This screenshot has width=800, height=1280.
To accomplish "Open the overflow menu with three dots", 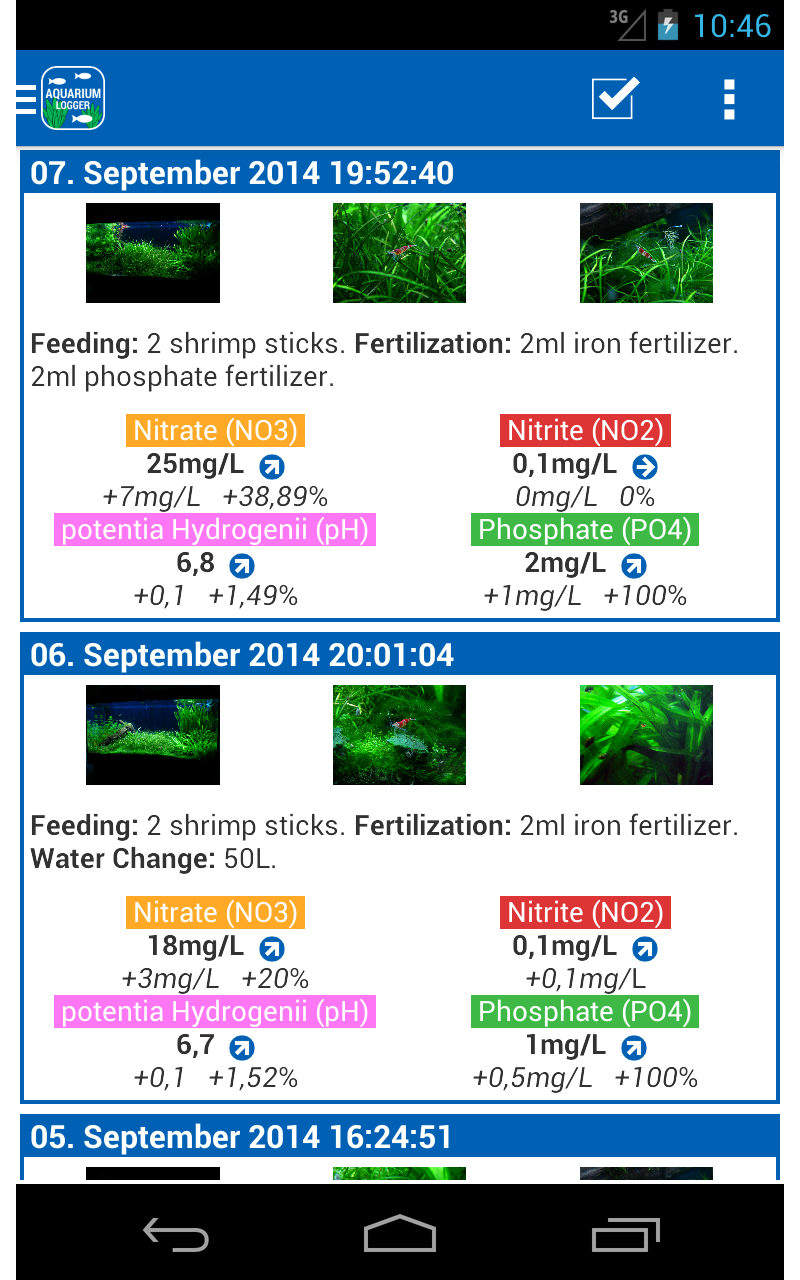I will 729,97.
